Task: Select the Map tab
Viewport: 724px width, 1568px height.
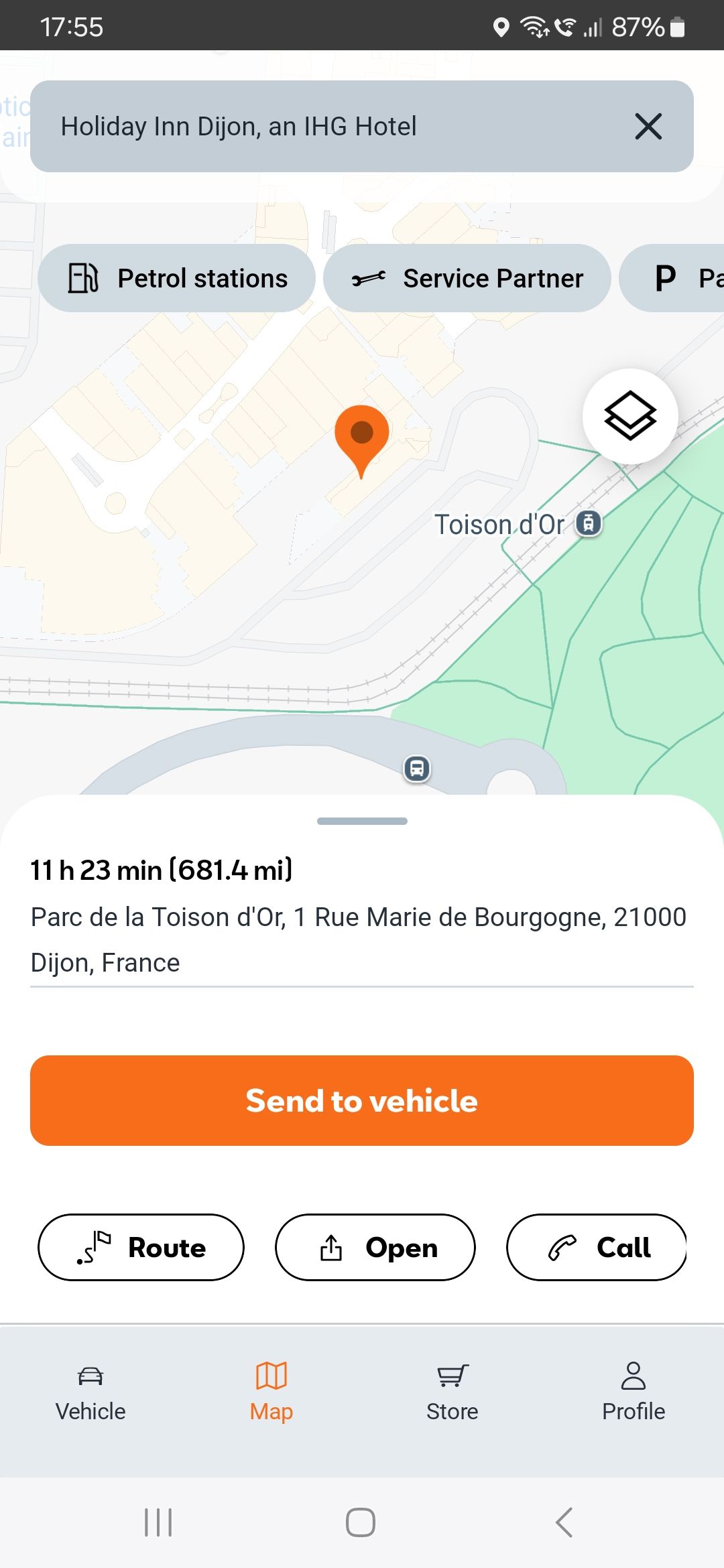Action: 271,1392
